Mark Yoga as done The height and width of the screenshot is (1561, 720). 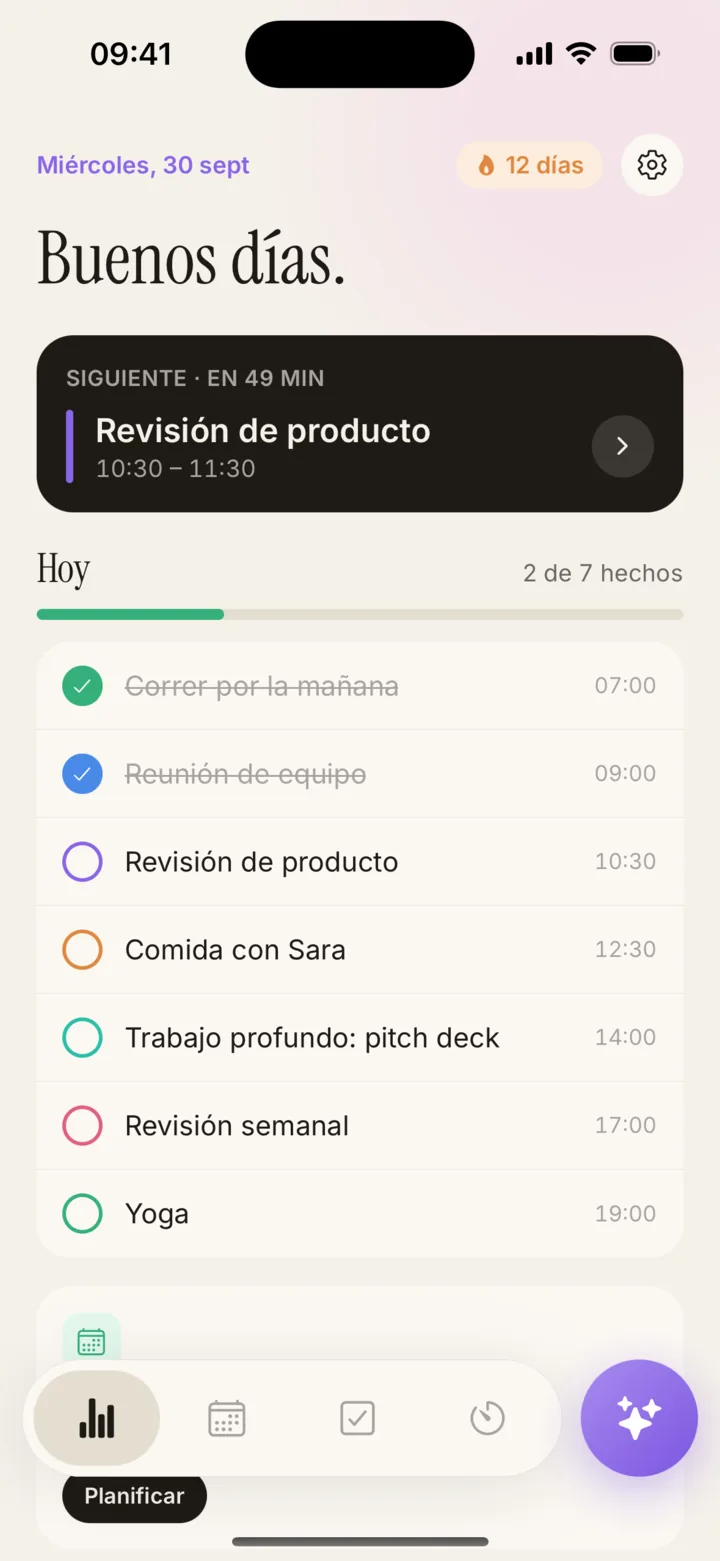pos(82,1214)
